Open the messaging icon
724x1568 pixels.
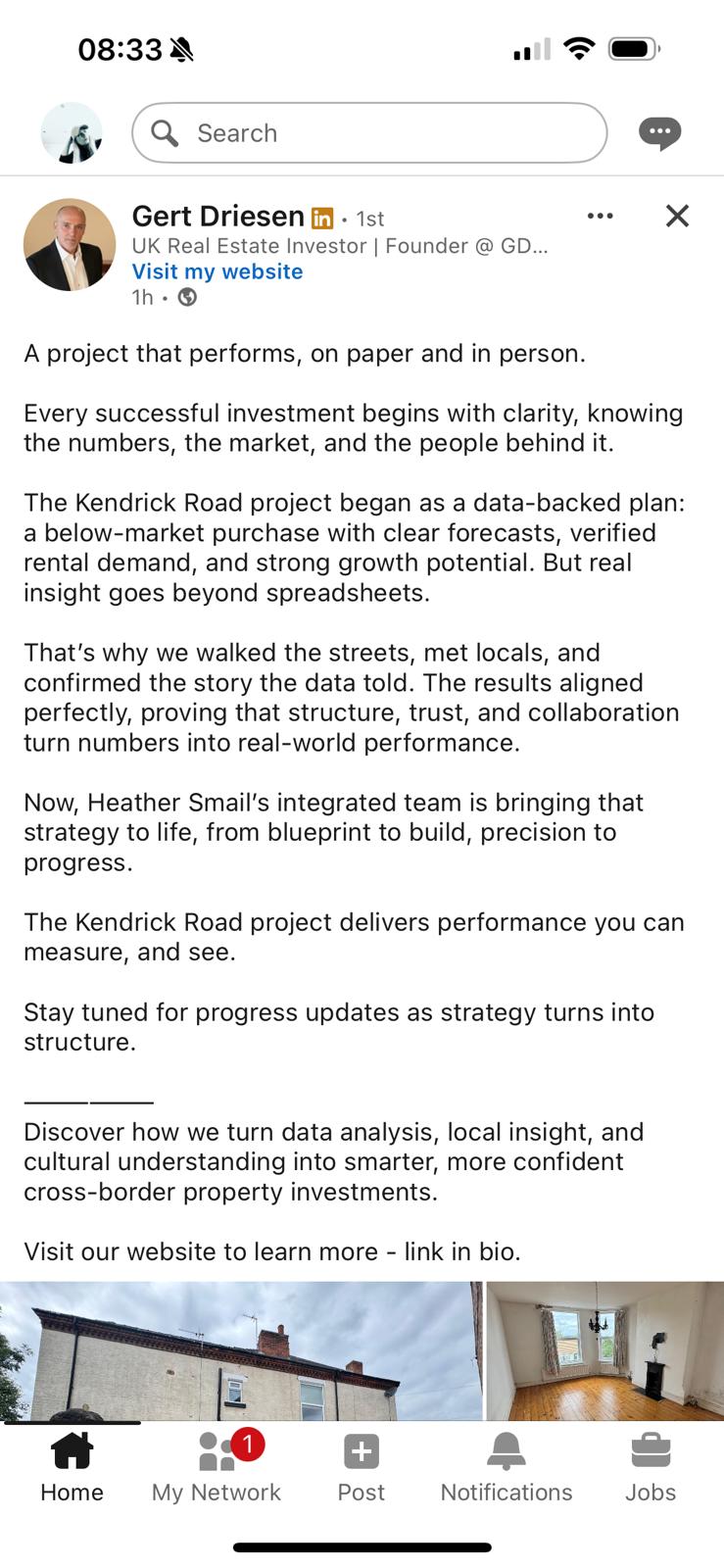(659, 132)
